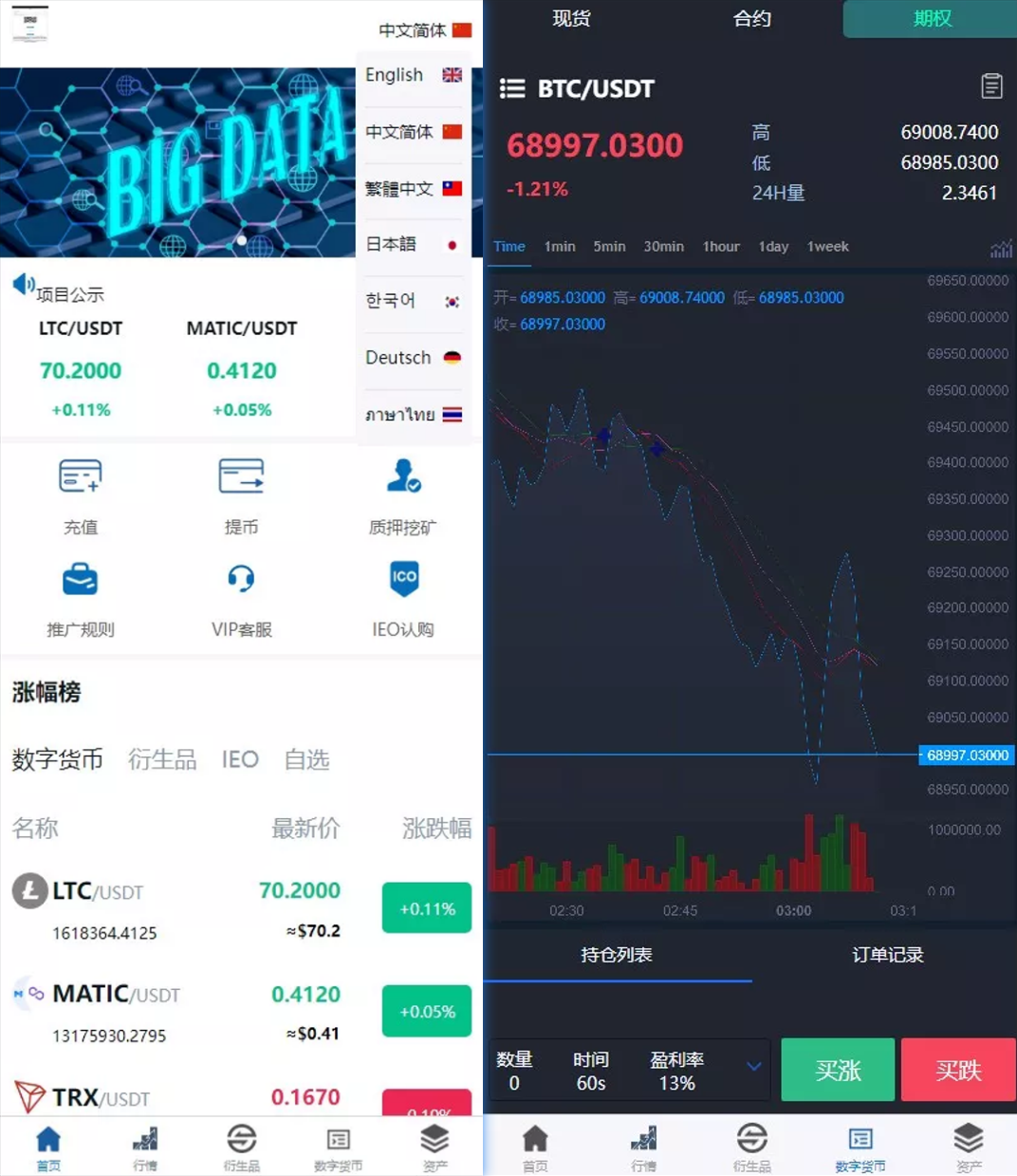
Task: Open the clipboard orders icon beside BTC/USDT
Action: [991, 86]
